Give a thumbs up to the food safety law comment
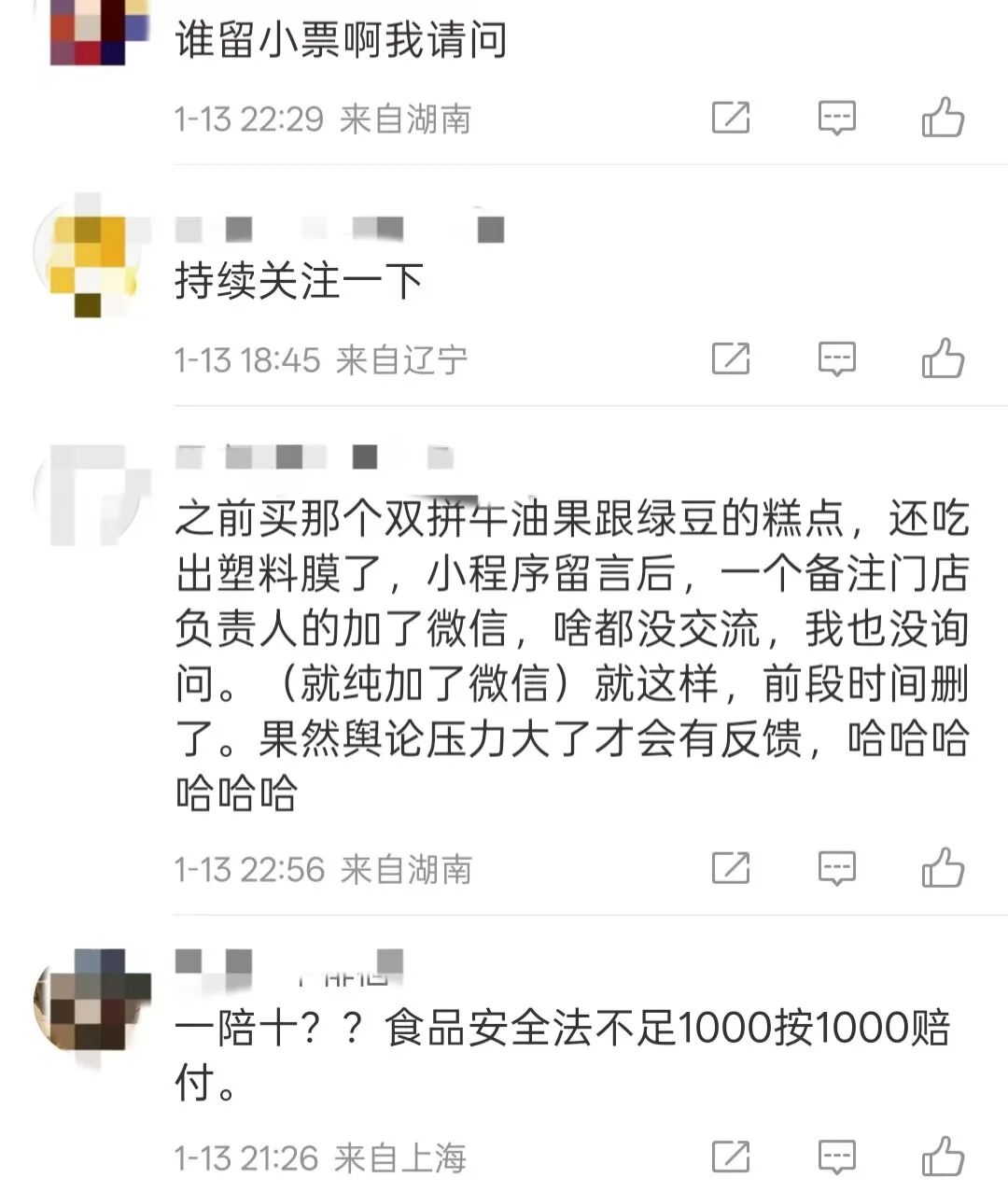 tap(945, 1157)
